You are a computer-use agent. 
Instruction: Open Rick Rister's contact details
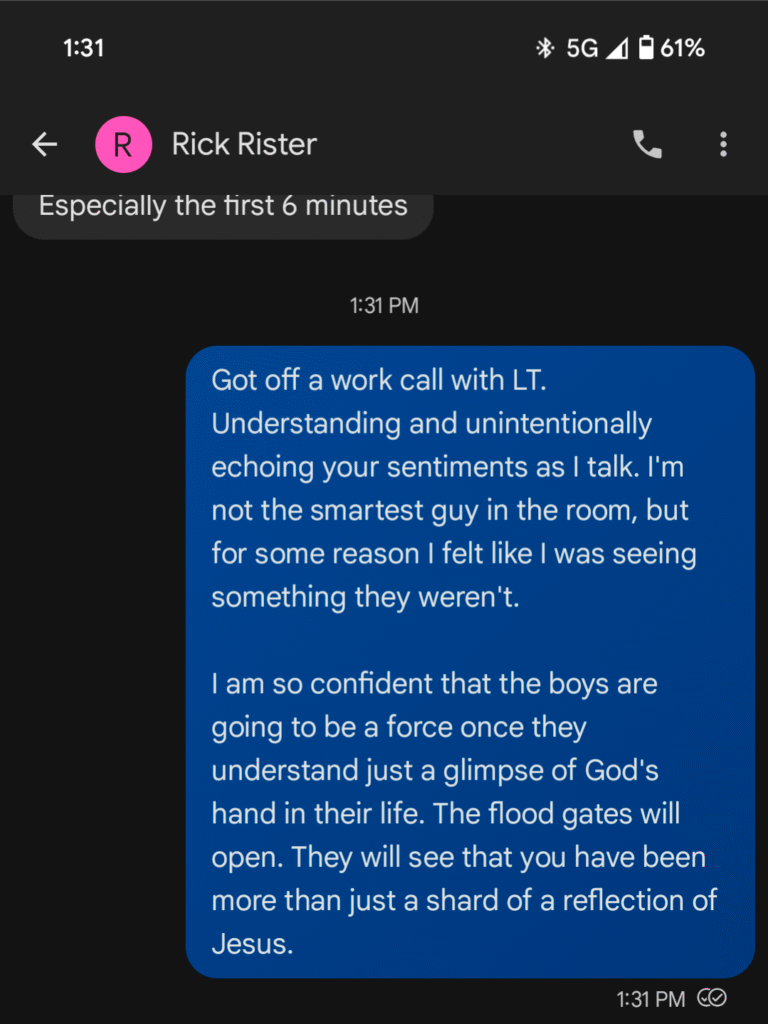click(243, 145)
